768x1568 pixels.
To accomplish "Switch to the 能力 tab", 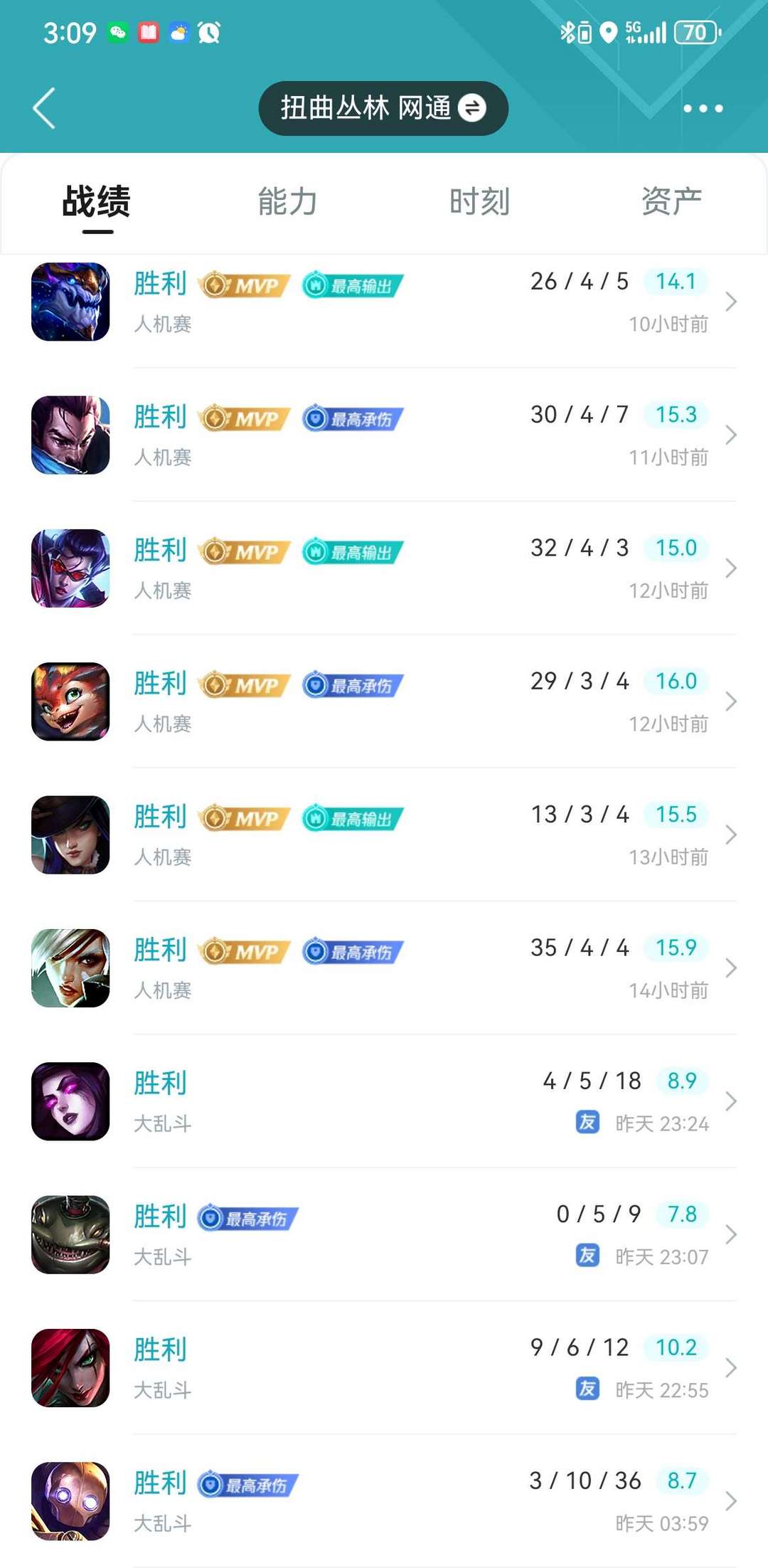I will tap(287, 202).
